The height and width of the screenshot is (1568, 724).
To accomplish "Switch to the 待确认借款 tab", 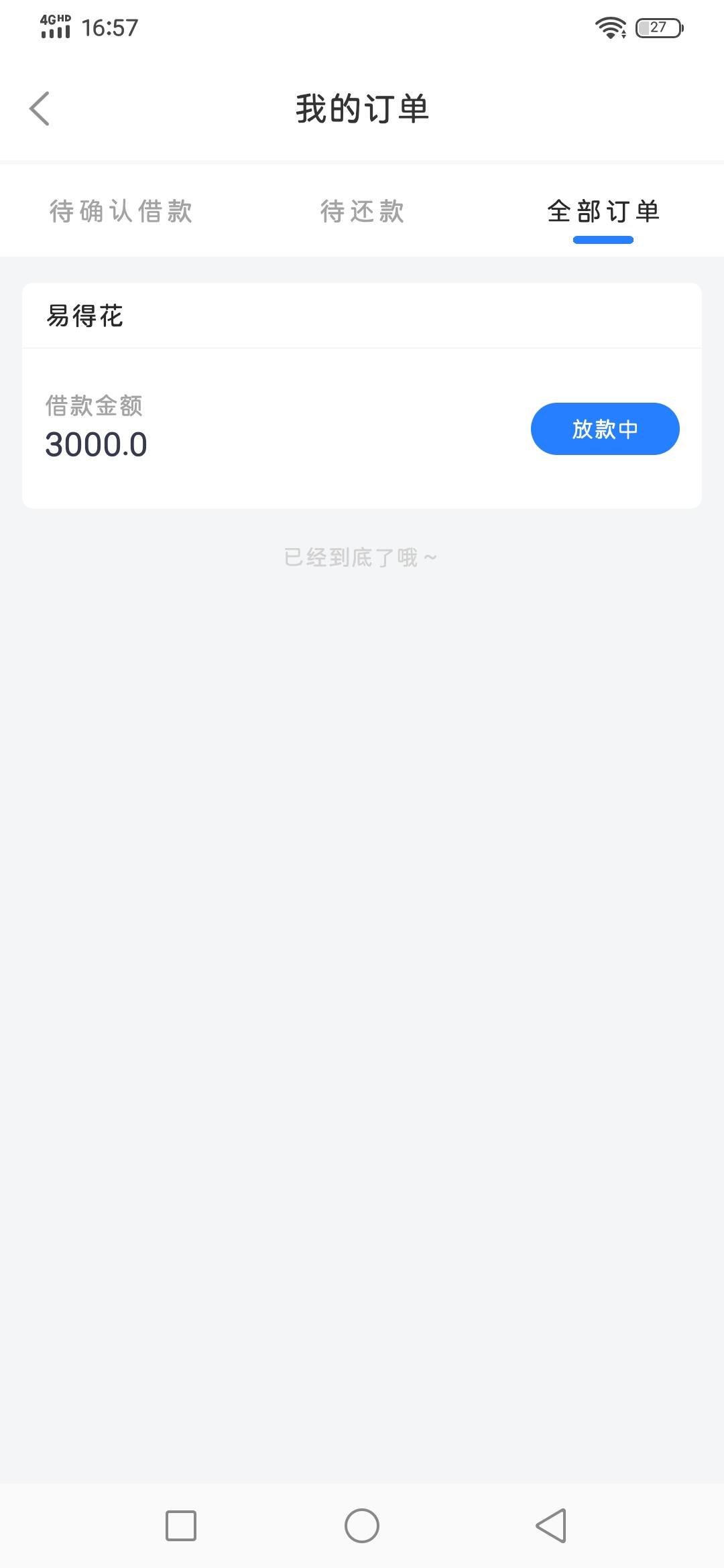I will 121,212.
